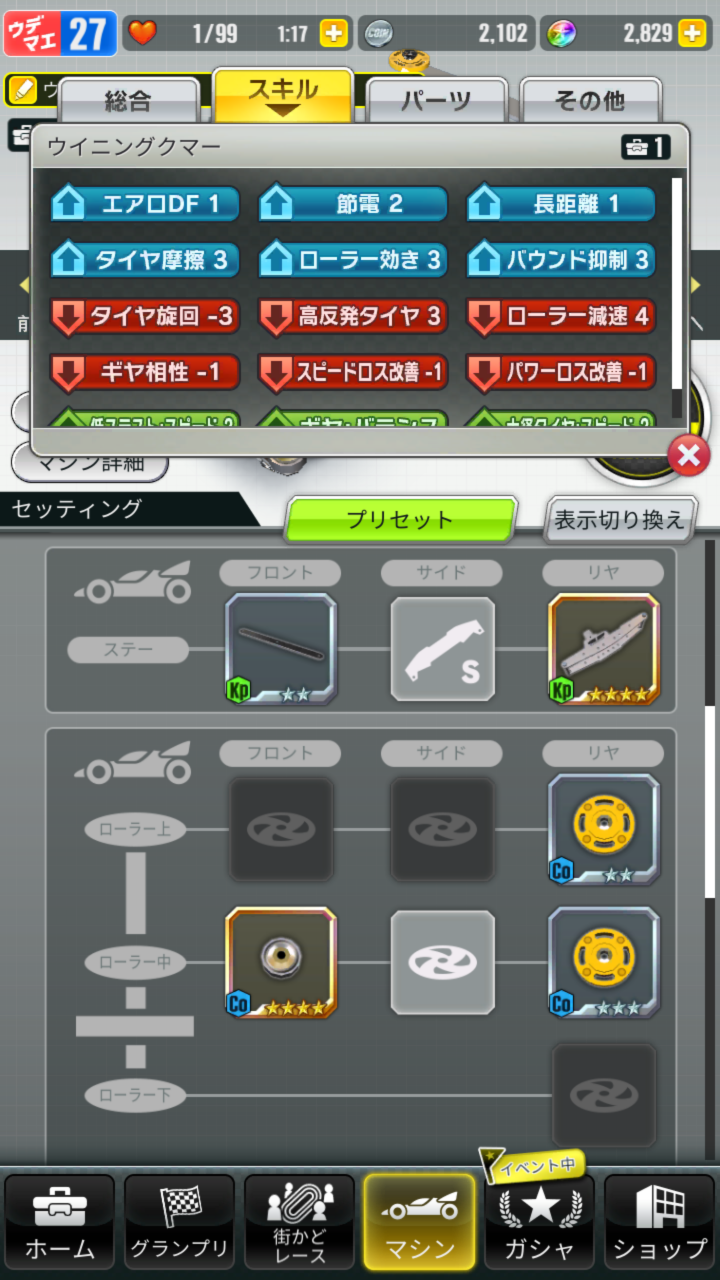Viewport: 720px width, 1280px height.
Task: Select the rear middle roller three-star part
Action: (x=604, y=962)
